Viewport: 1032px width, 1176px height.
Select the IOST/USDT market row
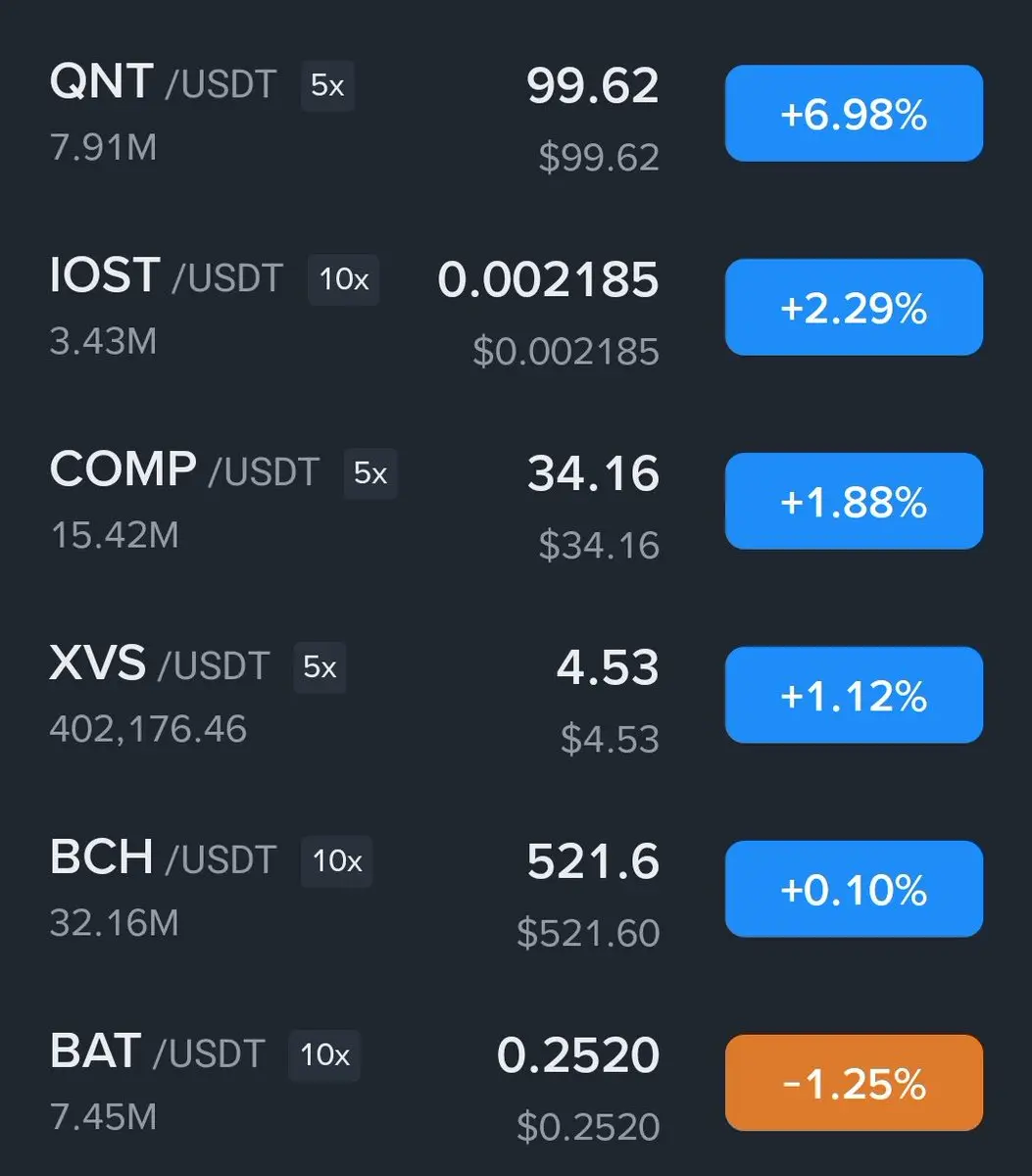tap(167, 277)
